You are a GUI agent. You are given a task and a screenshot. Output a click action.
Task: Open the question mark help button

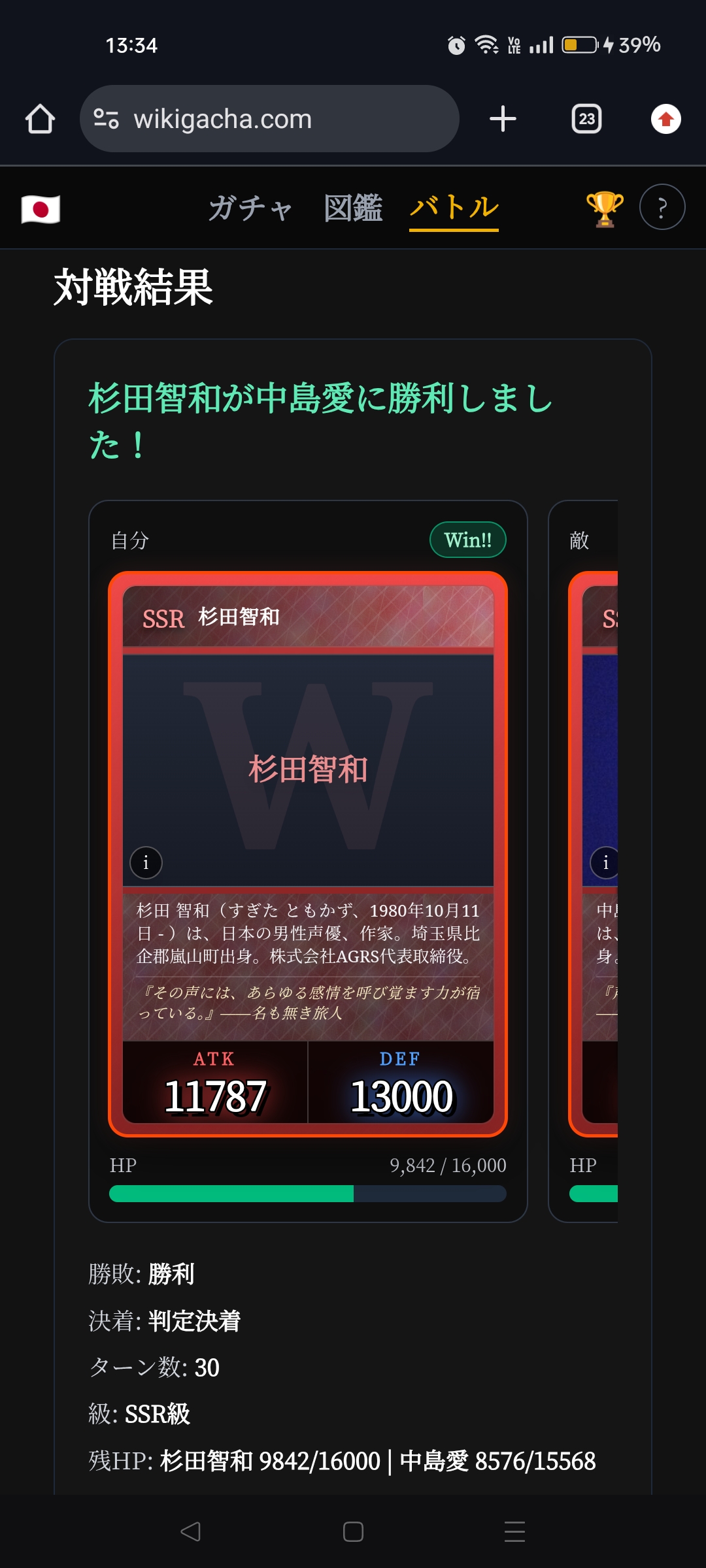tap(662, 207)
